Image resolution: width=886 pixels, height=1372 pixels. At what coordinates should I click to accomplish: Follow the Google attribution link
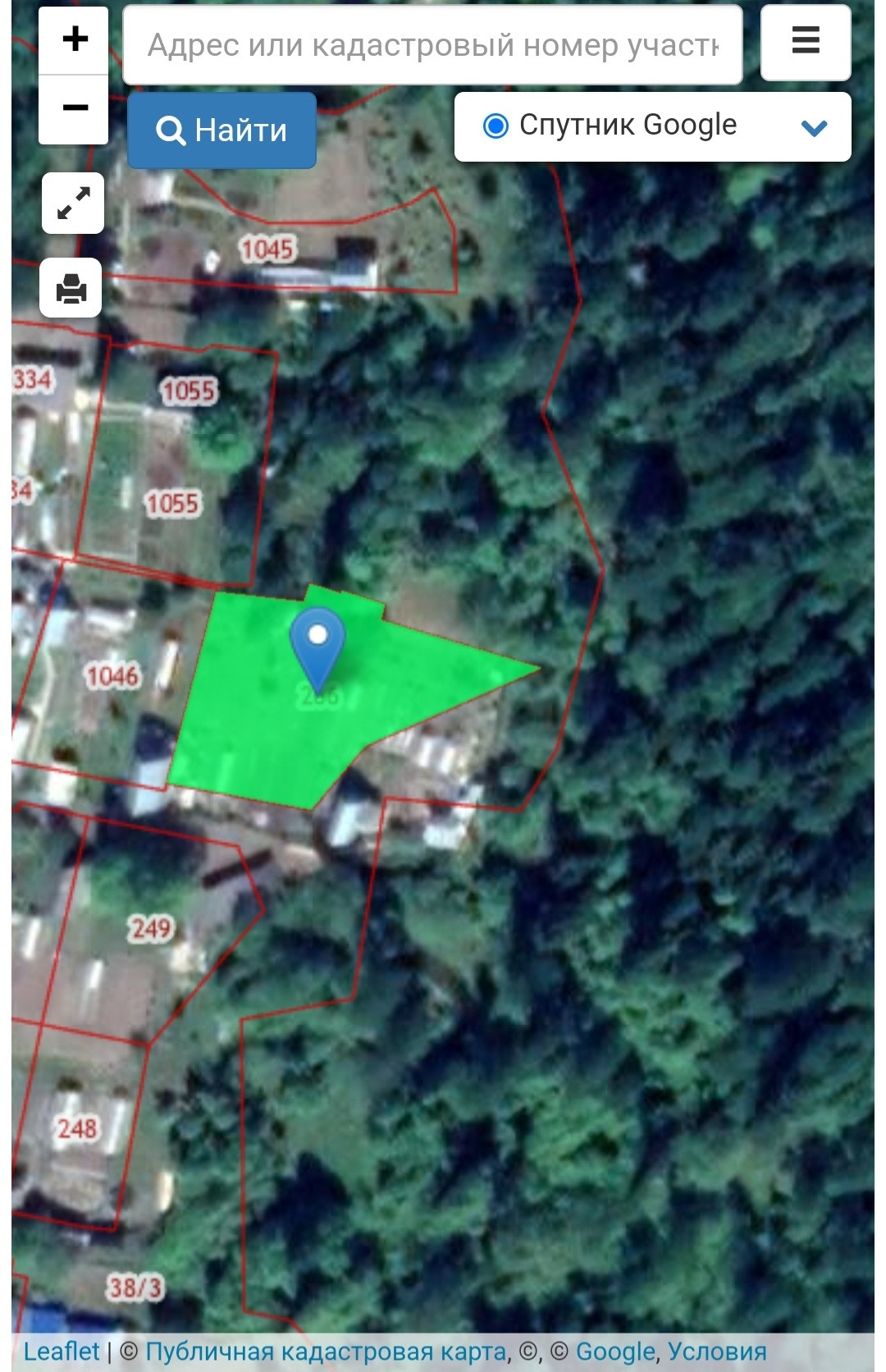point(615,1351)
